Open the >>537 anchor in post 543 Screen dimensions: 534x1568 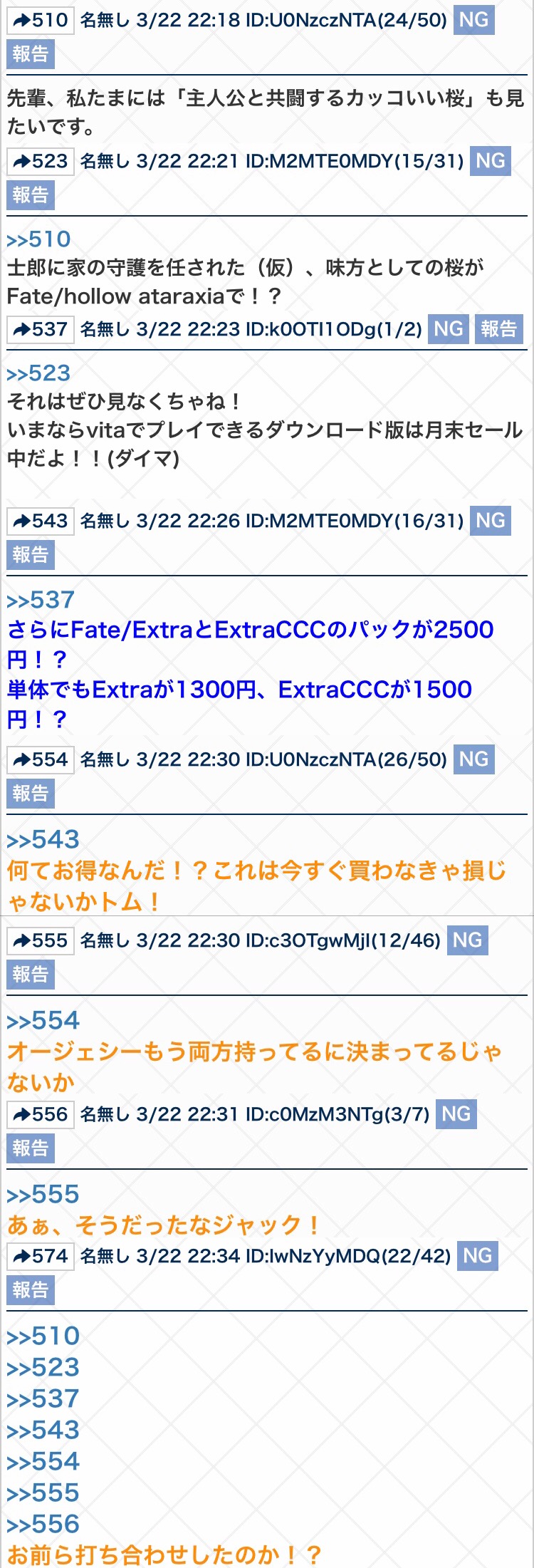41,600
